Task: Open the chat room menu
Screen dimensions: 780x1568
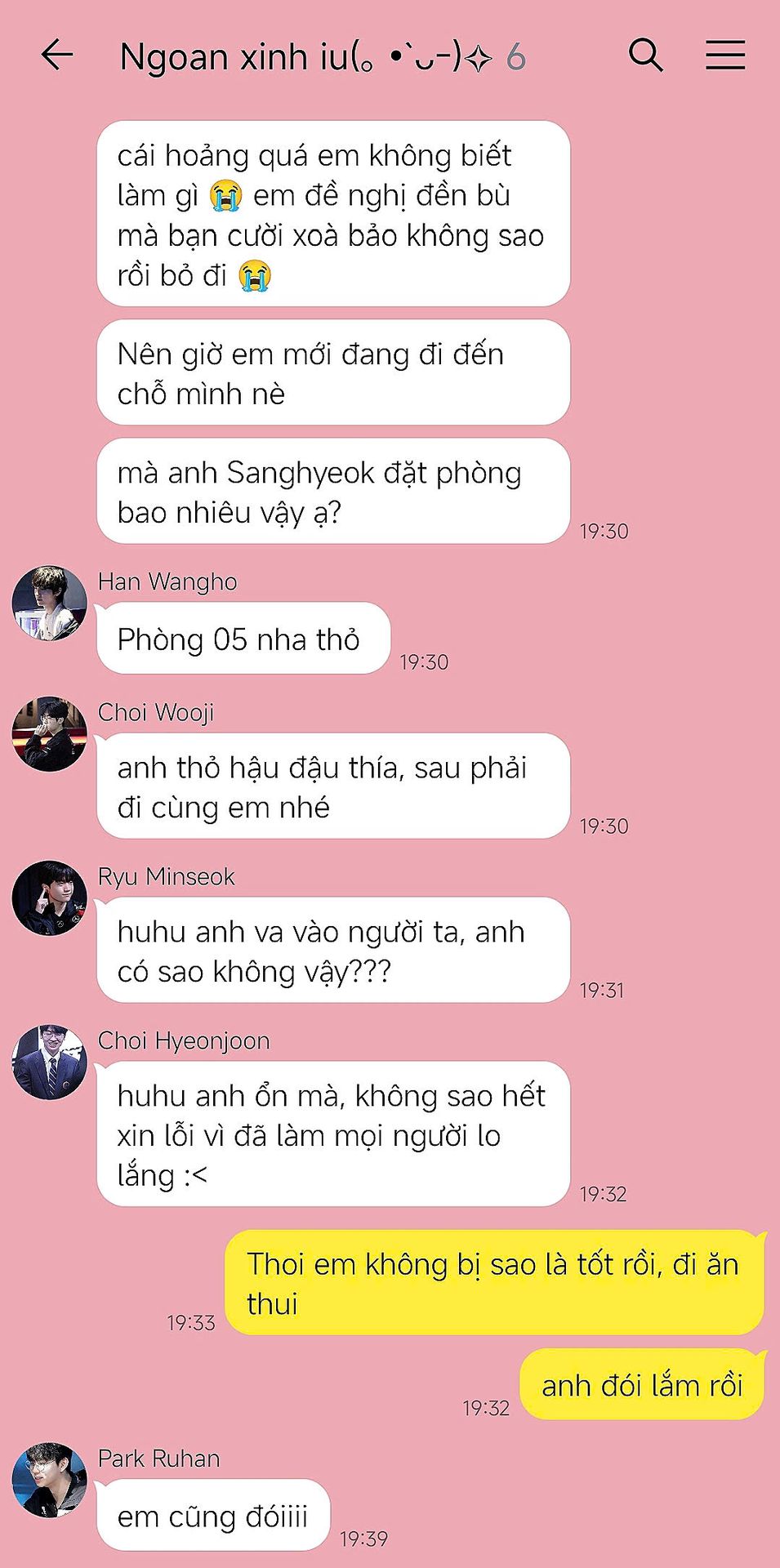Action: tap(725, 56)
